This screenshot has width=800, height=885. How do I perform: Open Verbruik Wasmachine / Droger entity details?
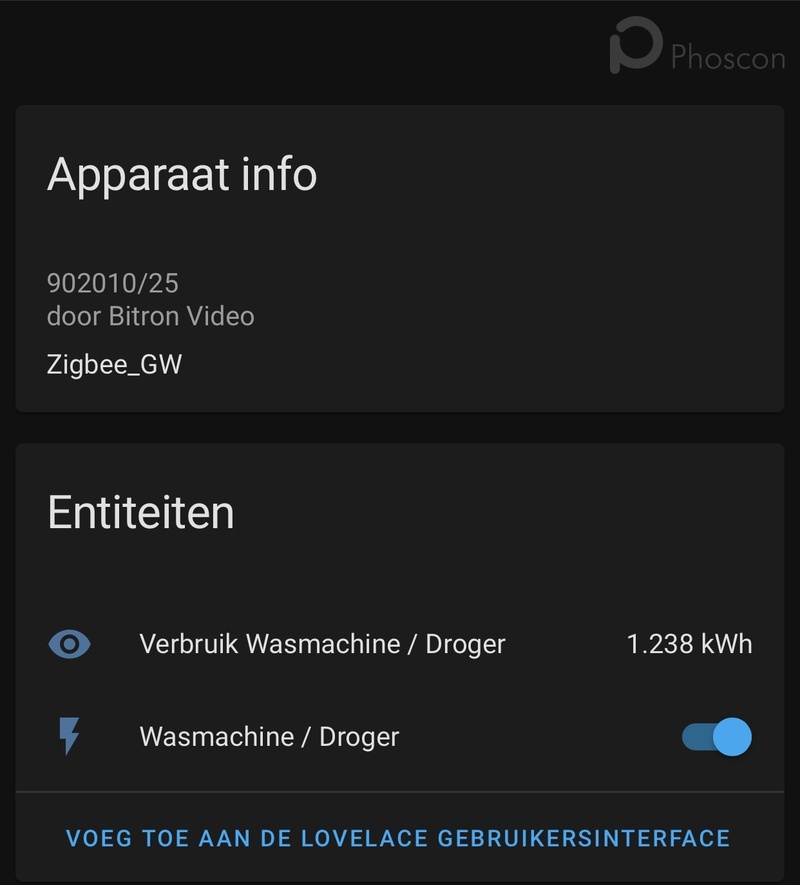coord(322,644)
